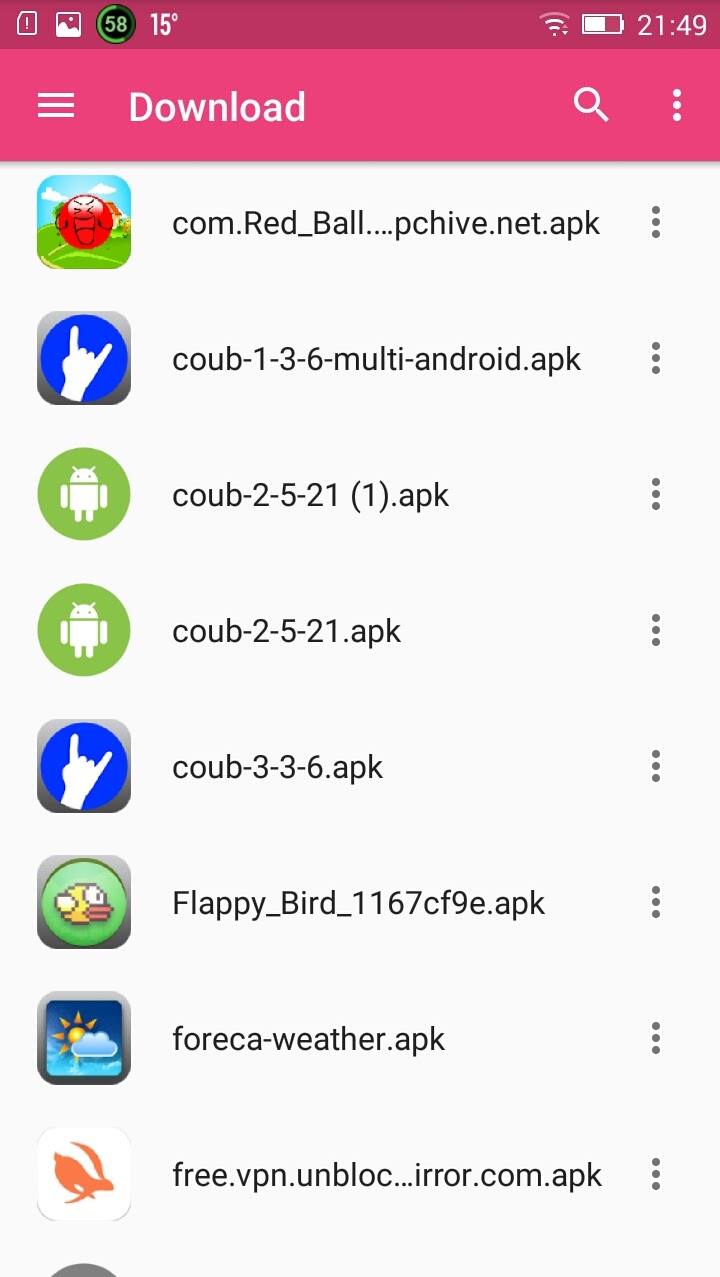Open more options for coub-3-3-6.apk
Screen dimensions: 720x1277
656,767
